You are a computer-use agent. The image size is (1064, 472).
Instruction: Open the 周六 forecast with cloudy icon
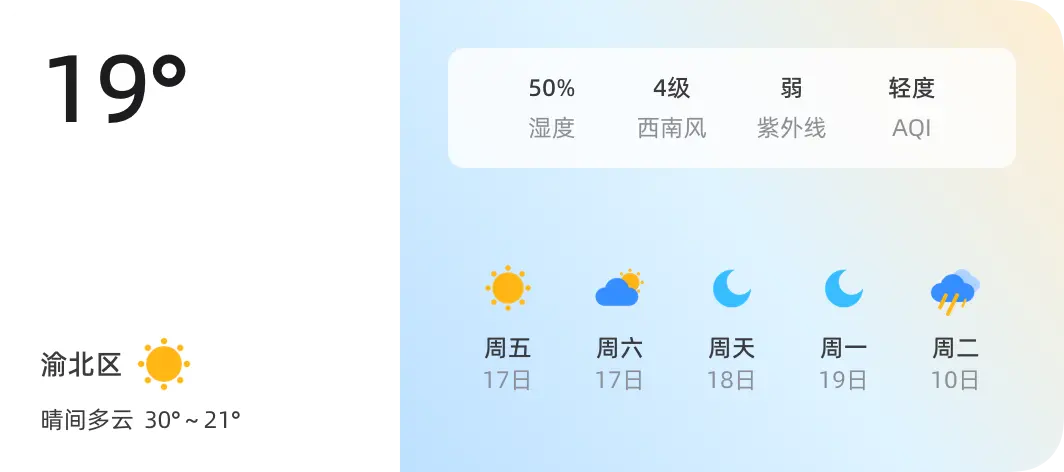pyautogui.click(x=620, y=330)
